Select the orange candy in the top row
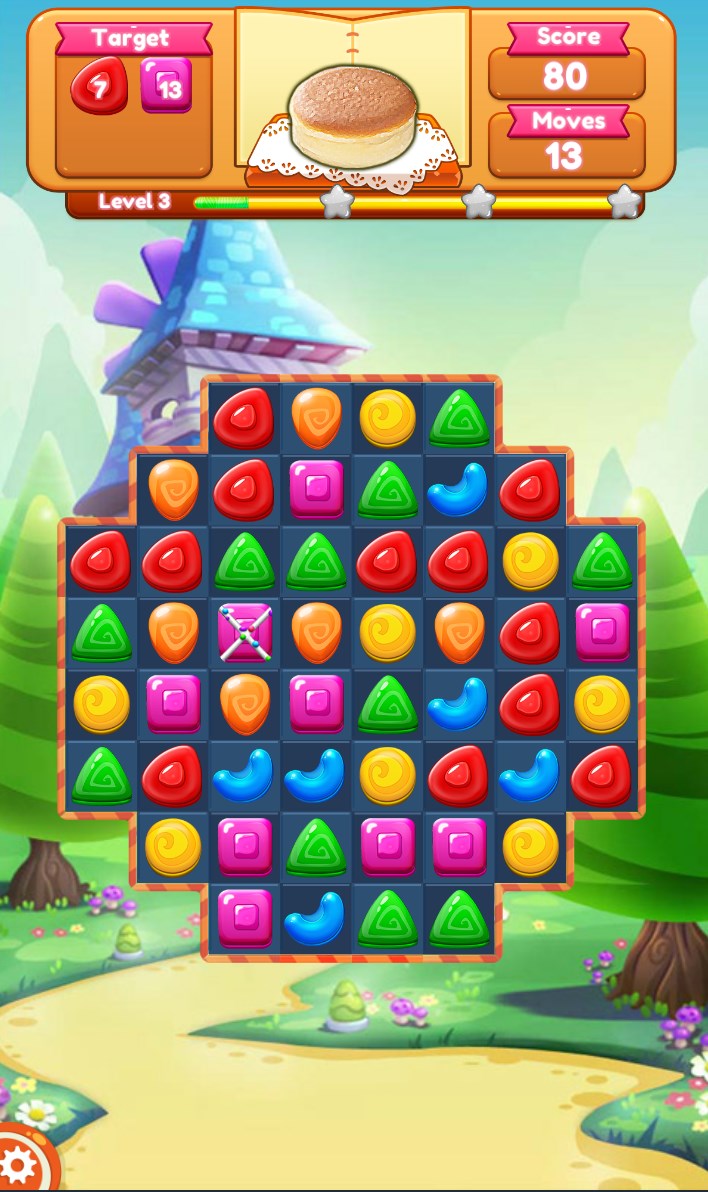The height and width of the screenshot is (1192, 708). [316, 417]
